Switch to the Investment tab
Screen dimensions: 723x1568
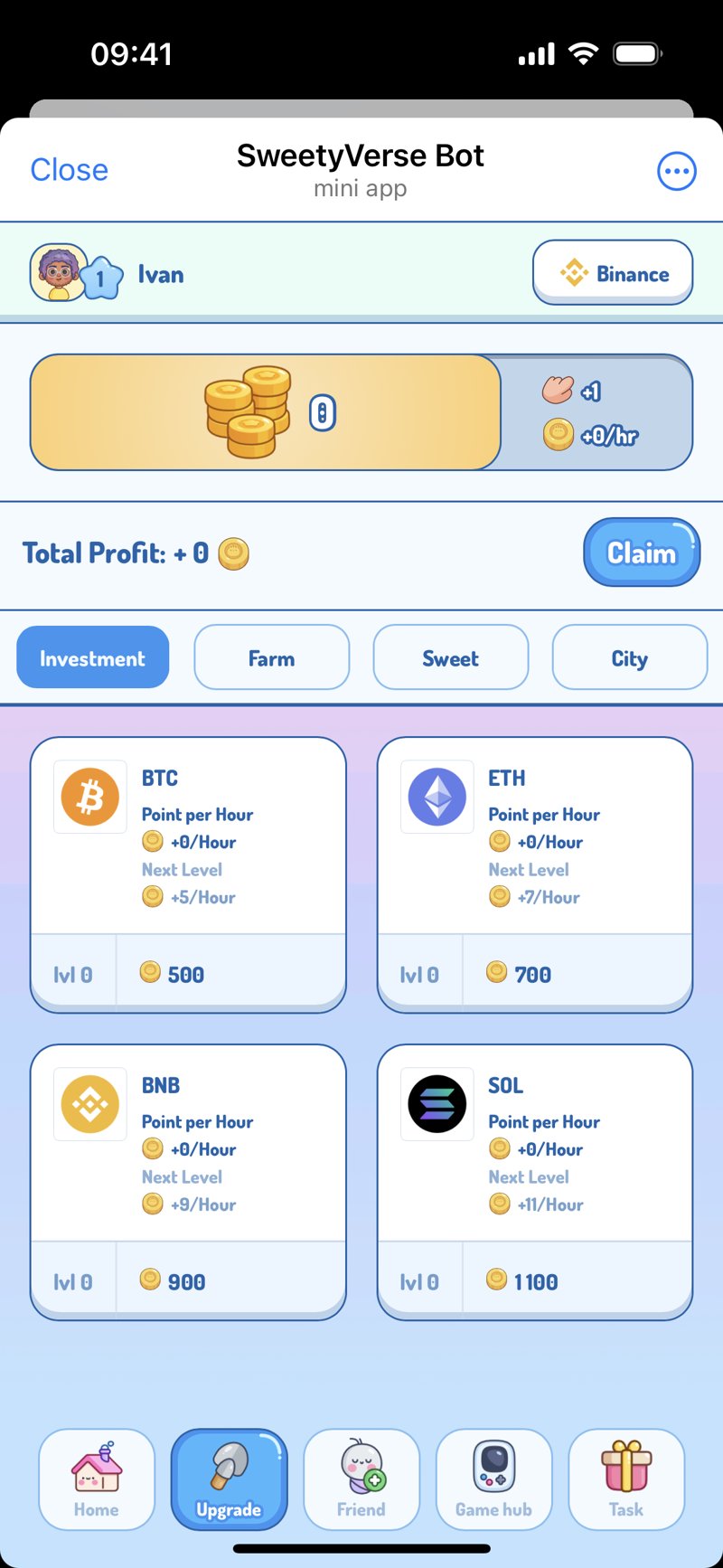tap(92, 657)
